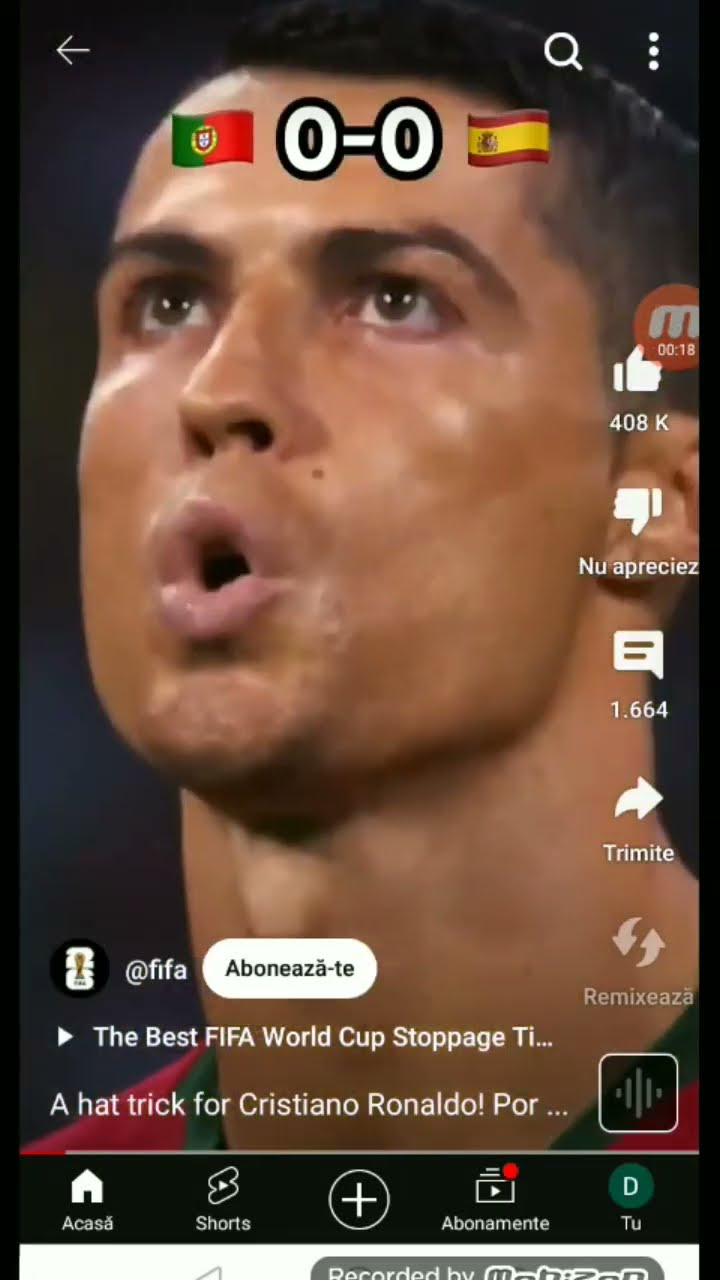720x1280 pixels.
Task: Switch to the Acasă home tab
Action: 87,1201
